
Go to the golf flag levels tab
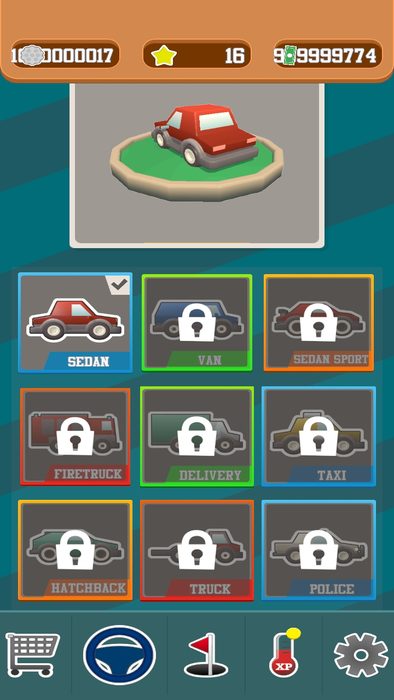tap(206, 654)
